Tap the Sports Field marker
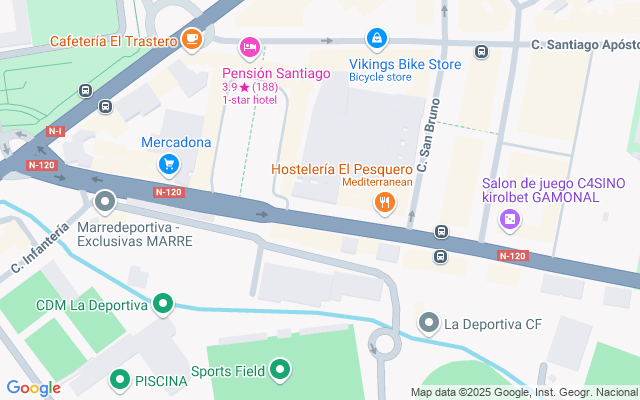 point(280,370)
